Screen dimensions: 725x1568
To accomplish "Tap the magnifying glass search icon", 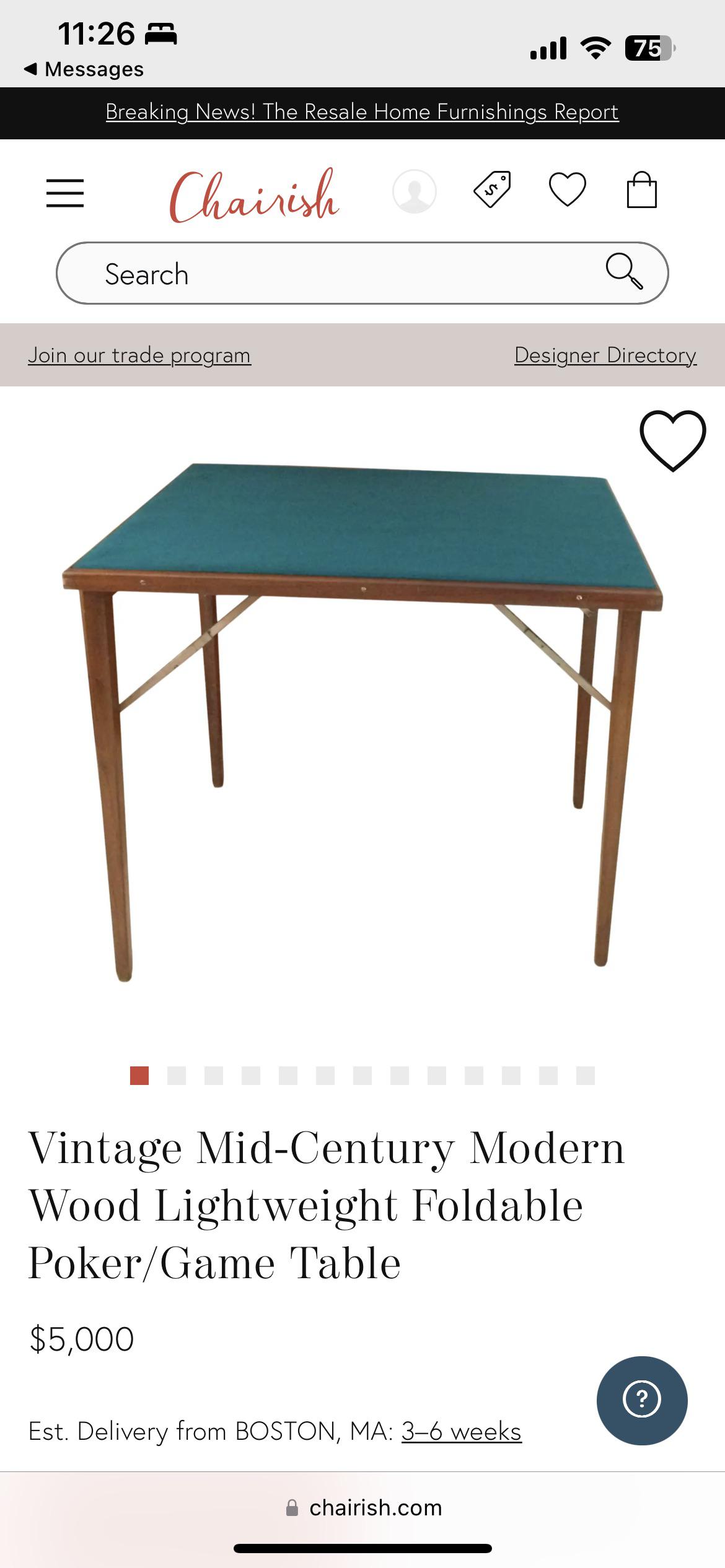I will [x=623, y=271].
